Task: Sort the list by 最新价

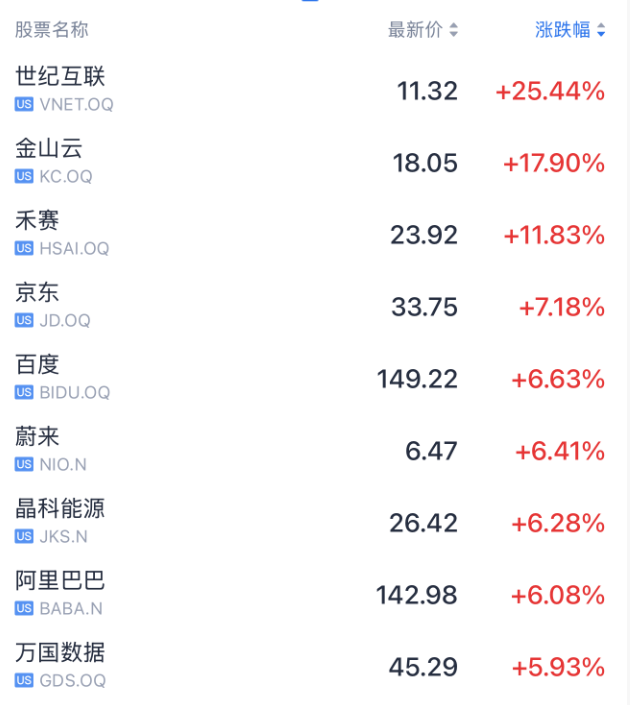Action: [x=423, y=30]
